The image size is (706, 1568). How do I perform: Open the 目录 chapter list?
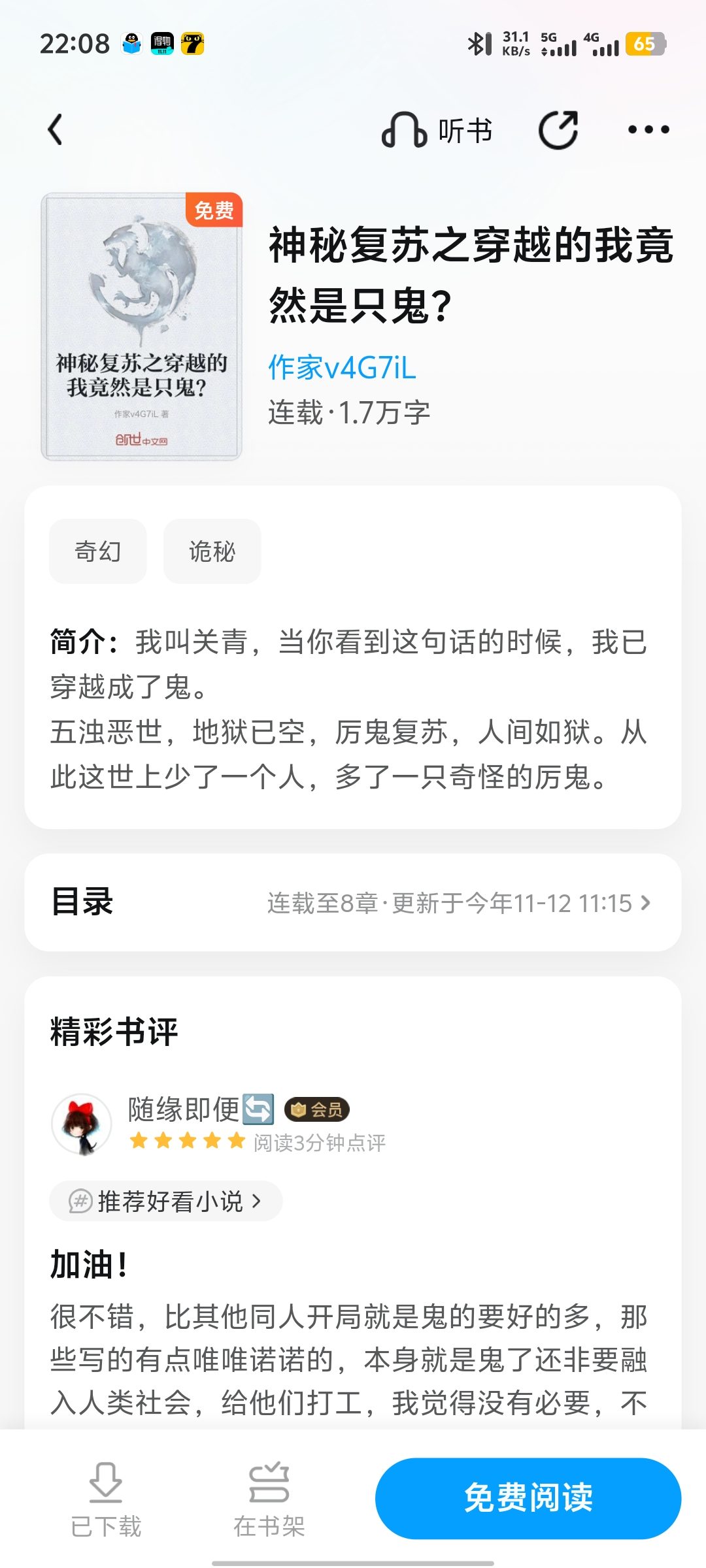click(353, 902)
